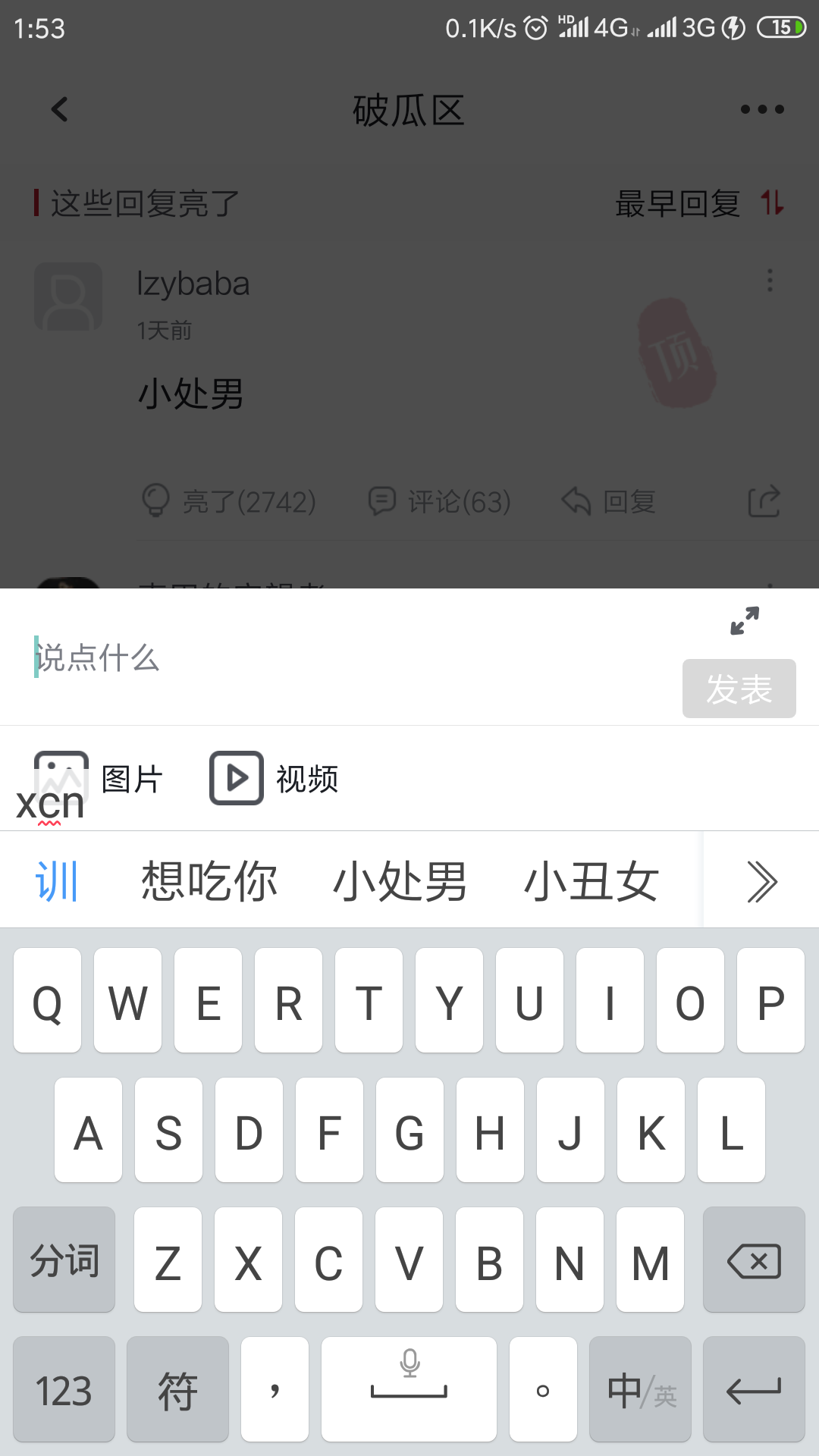Open the 符 symbols keyboard
The height and width of the screenshot is (1456, 819).
click(177, 1389)
